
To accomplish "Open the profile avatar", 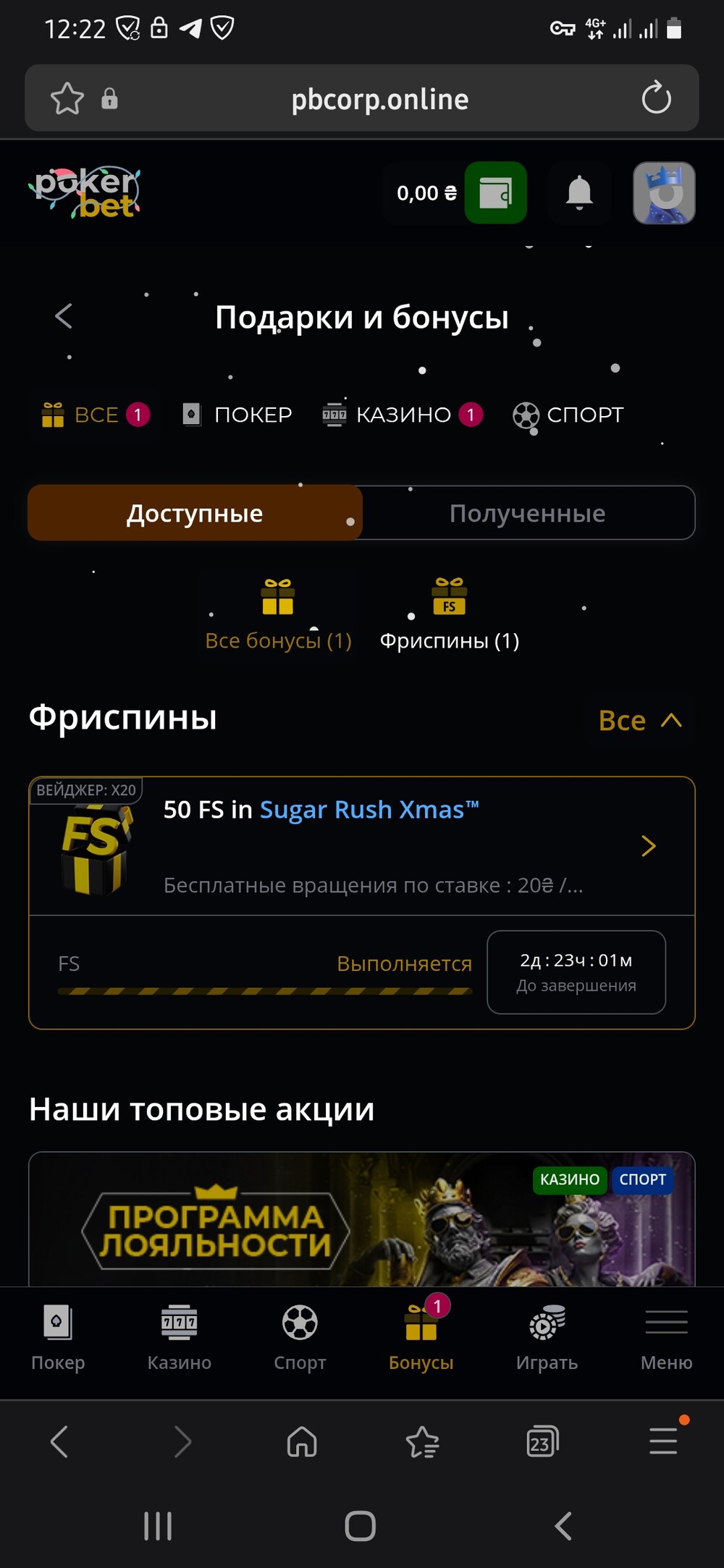I will point(664,193).
